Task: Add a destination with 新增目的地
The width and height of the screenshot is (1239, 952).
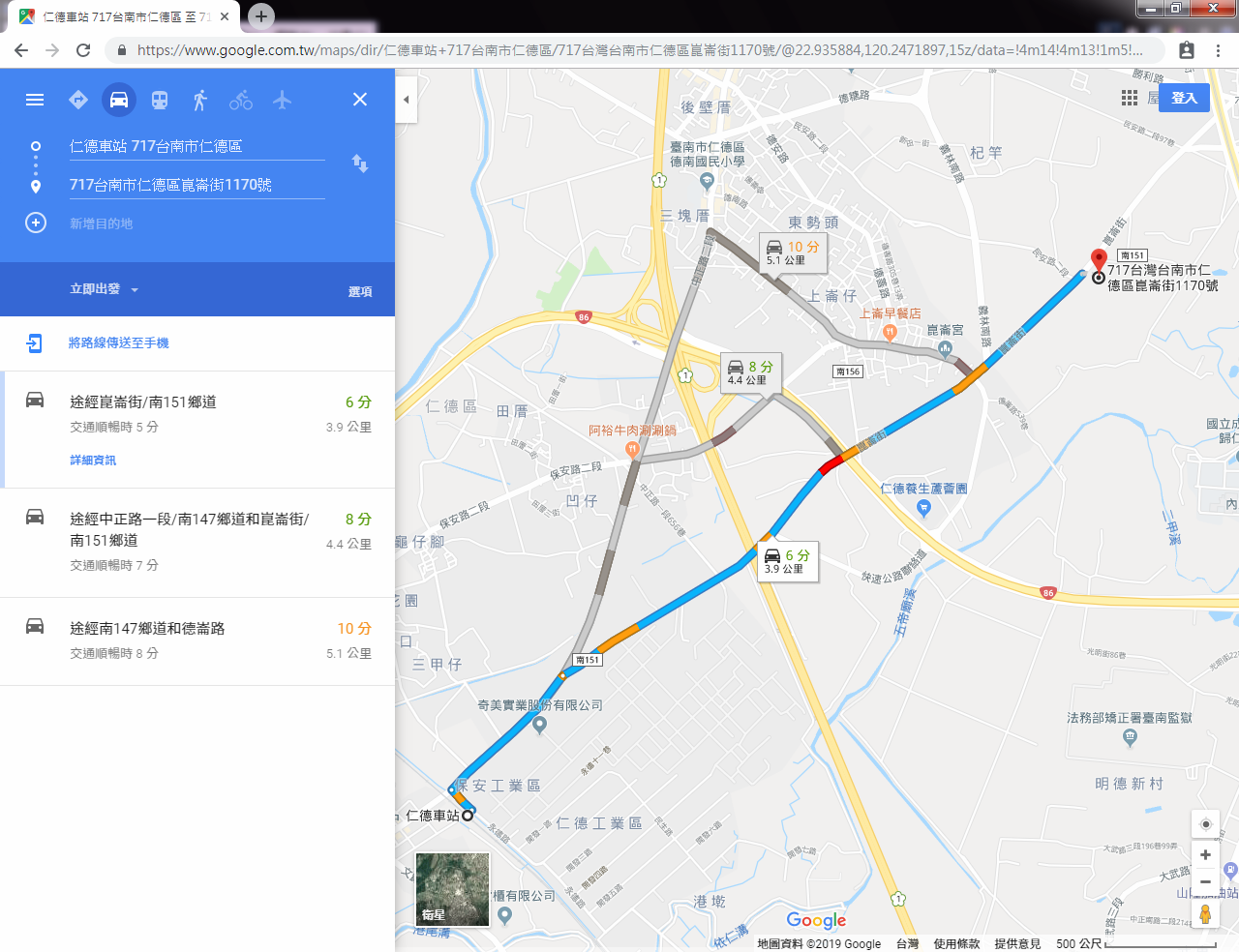Action: (101, 223)
